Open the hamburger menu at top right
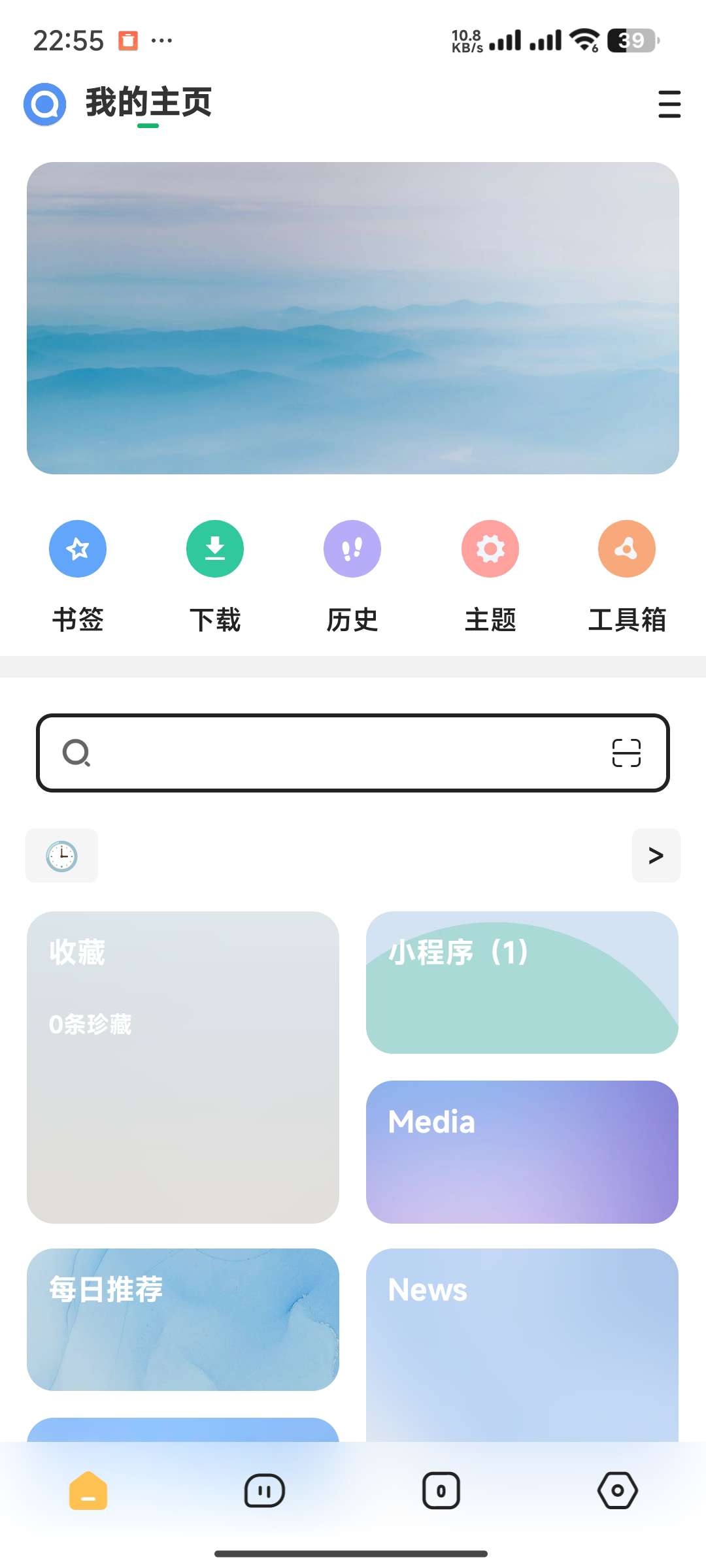Viewport: 706px width, 1568px height. (x=669, y=105)
